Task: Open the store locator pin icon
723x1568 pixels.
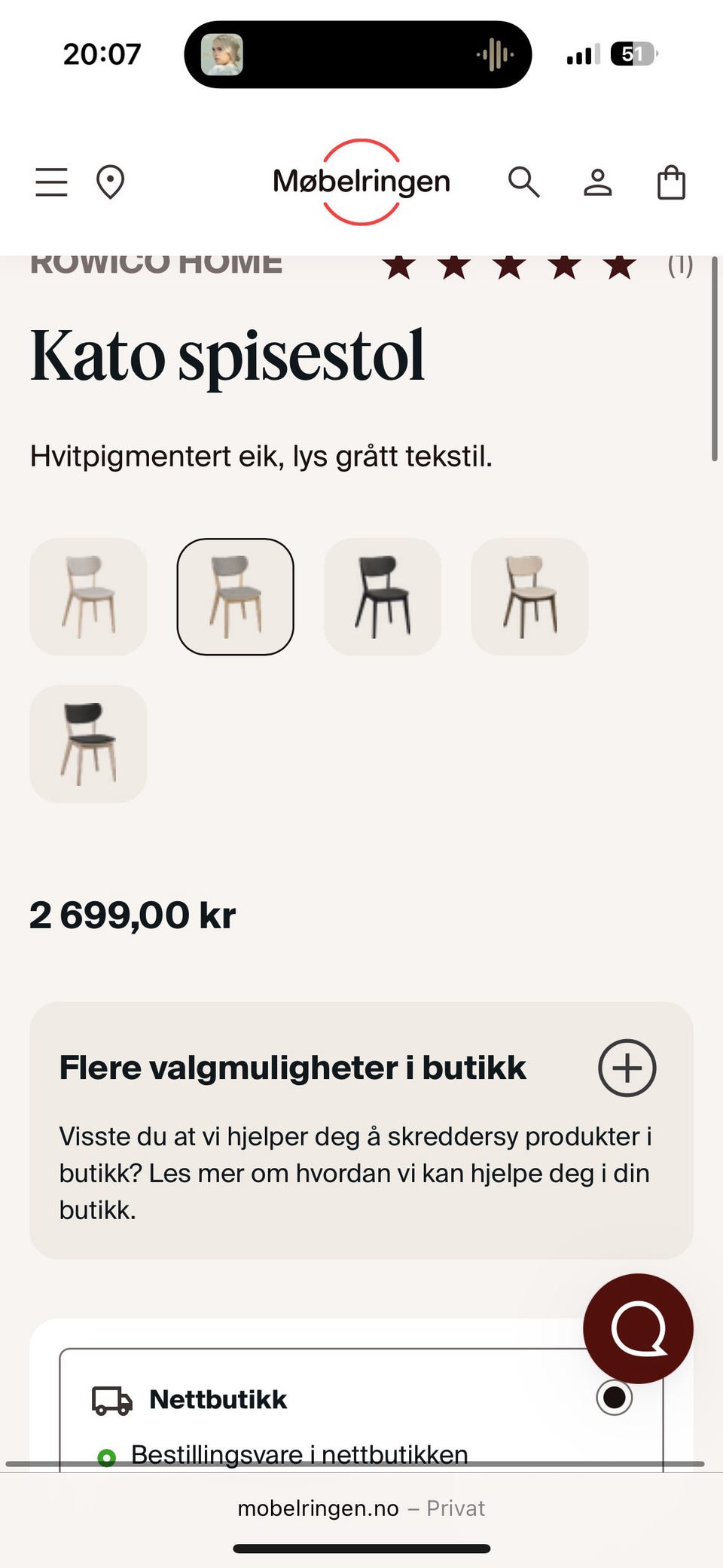Action: [111, 182]
